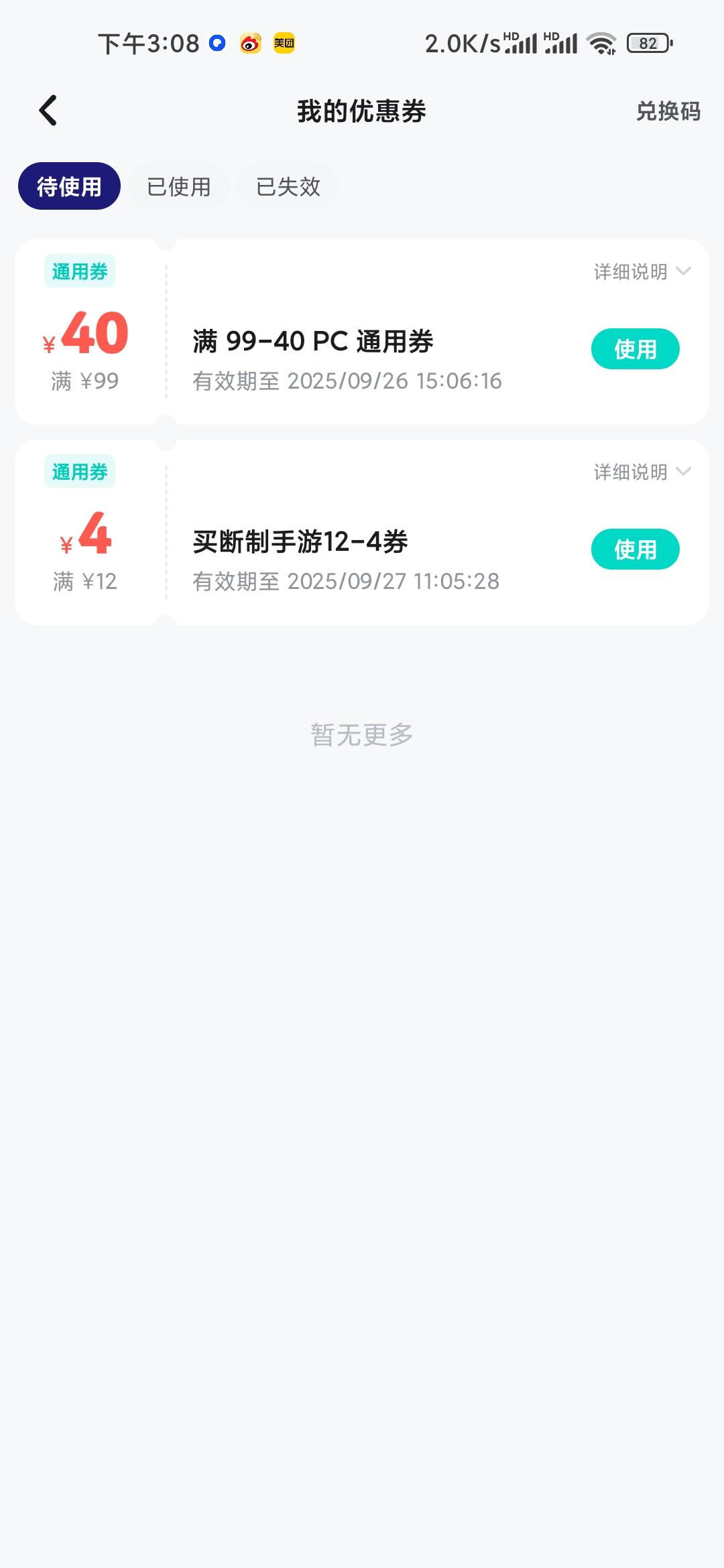Switch to the 已失效 tab
Image resolution: width=724 pixels, height=1568 pixels.
(x=288, y=186)
